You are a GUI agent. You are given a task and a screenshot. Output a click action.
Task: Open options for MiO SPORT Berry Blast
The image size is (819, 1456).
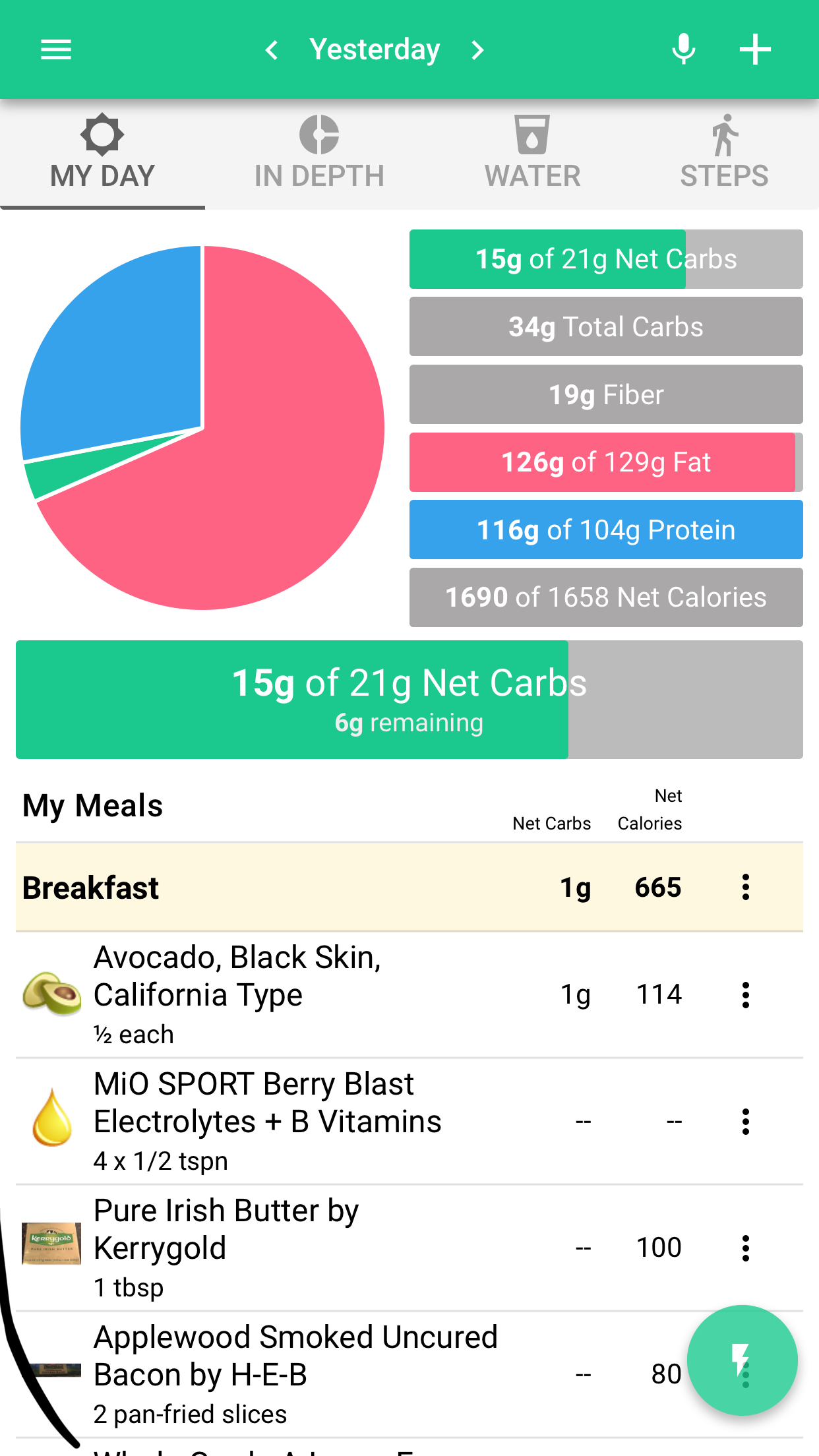[746, 1122]
